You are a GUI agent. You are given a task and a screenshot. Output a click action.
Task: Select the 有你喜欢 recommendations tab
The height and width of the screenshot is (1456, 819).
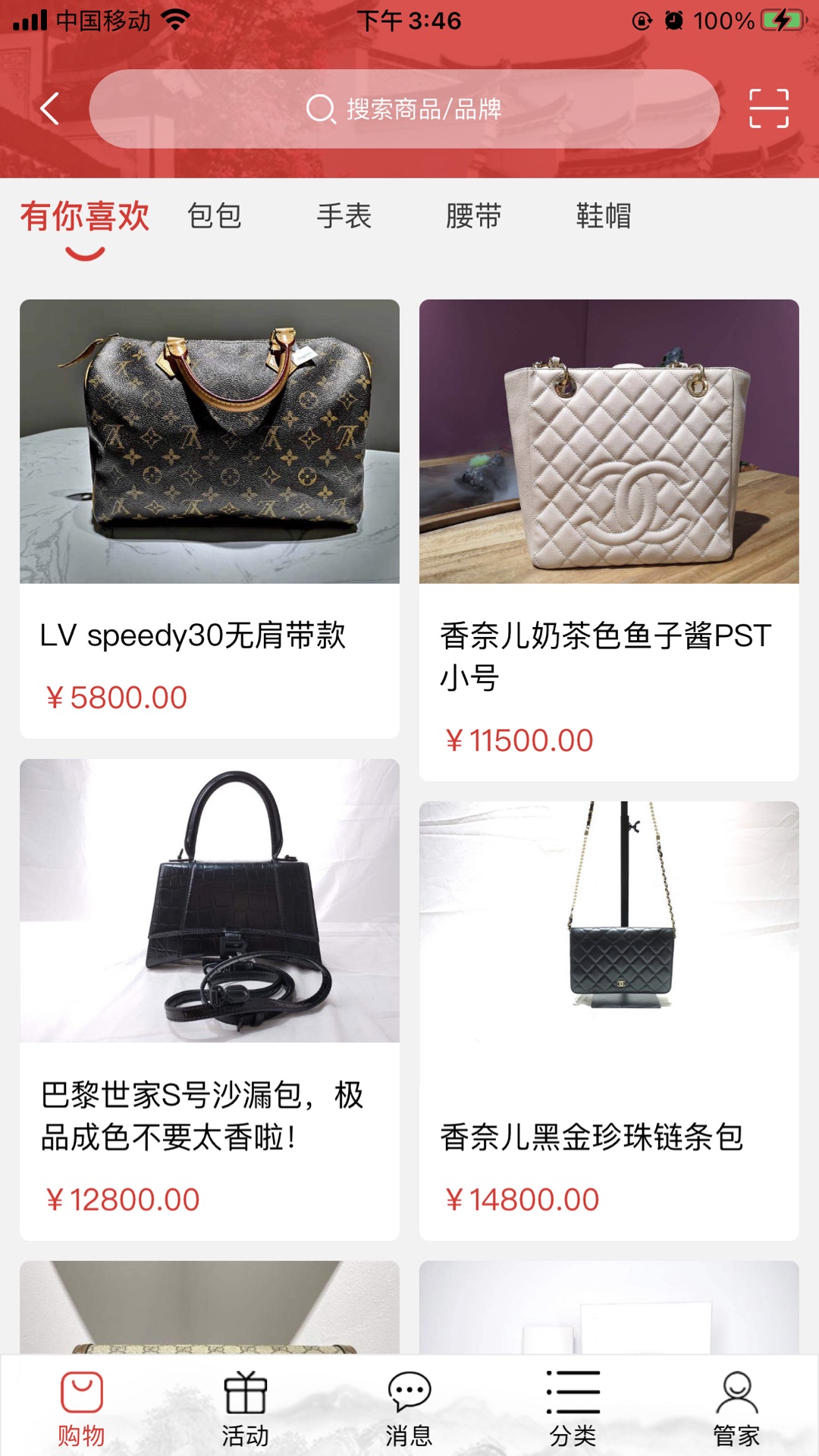coord(86,218)
